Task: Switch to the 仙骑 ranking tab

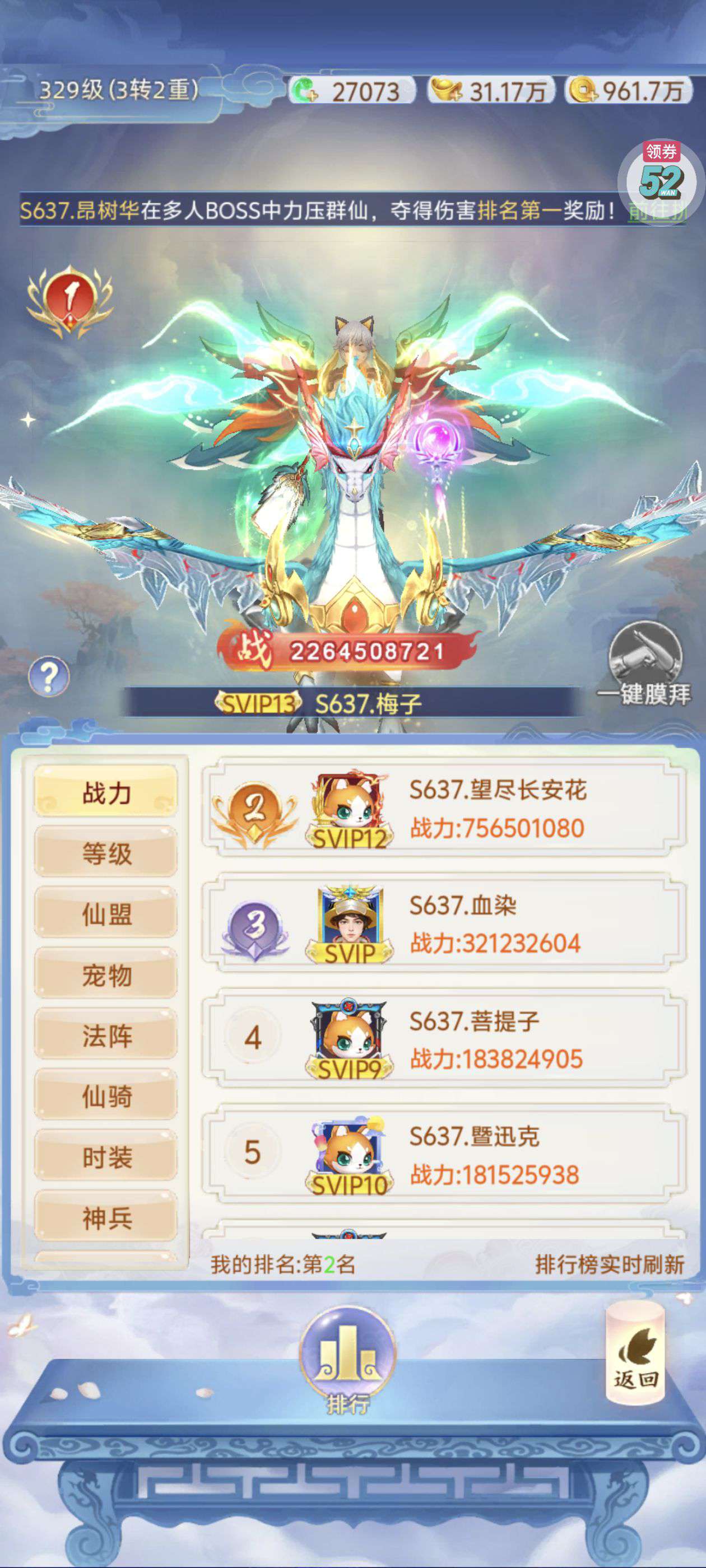Action: pos(106,1096)
